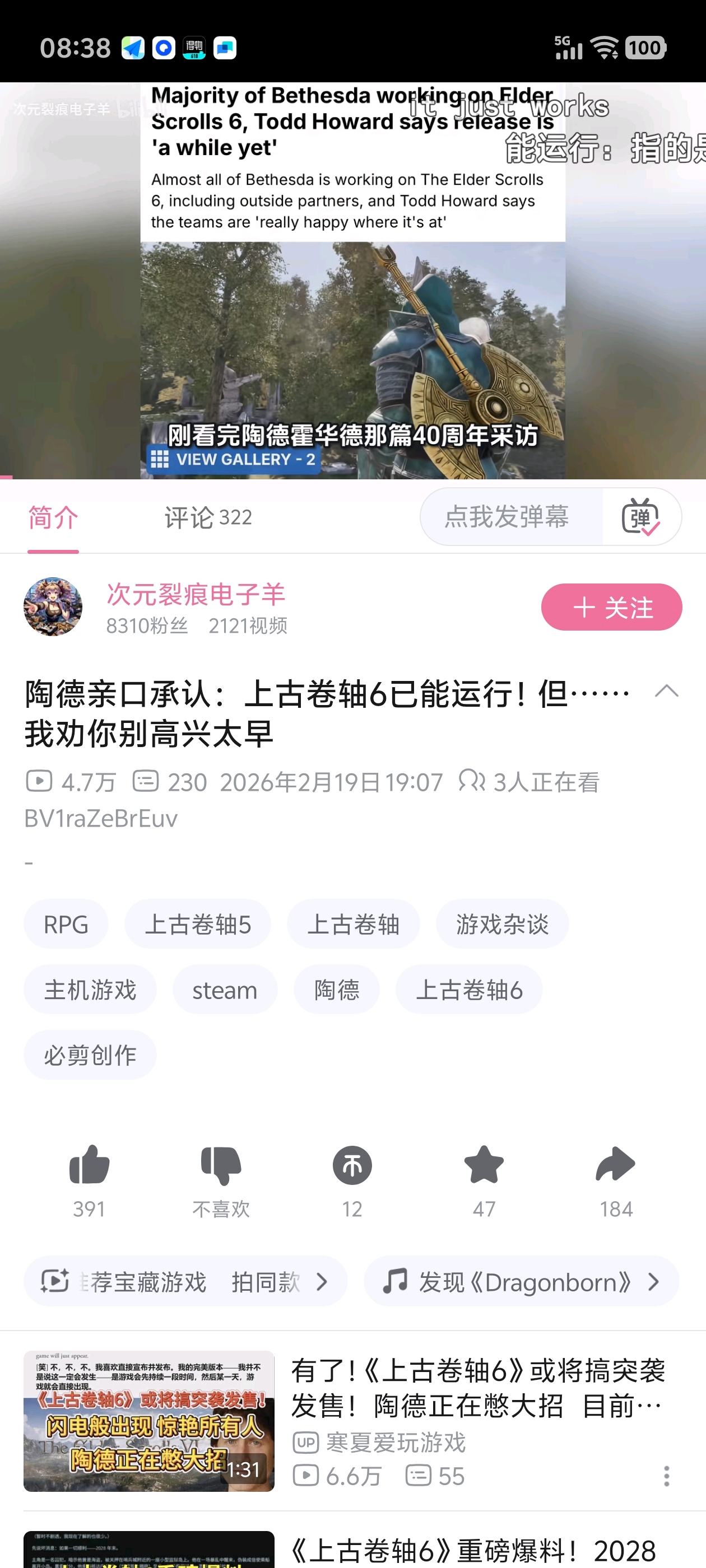Open uploader 次元裂痕电子羊's profile
The image size is (706, 1568).
(x=195, y=594)
